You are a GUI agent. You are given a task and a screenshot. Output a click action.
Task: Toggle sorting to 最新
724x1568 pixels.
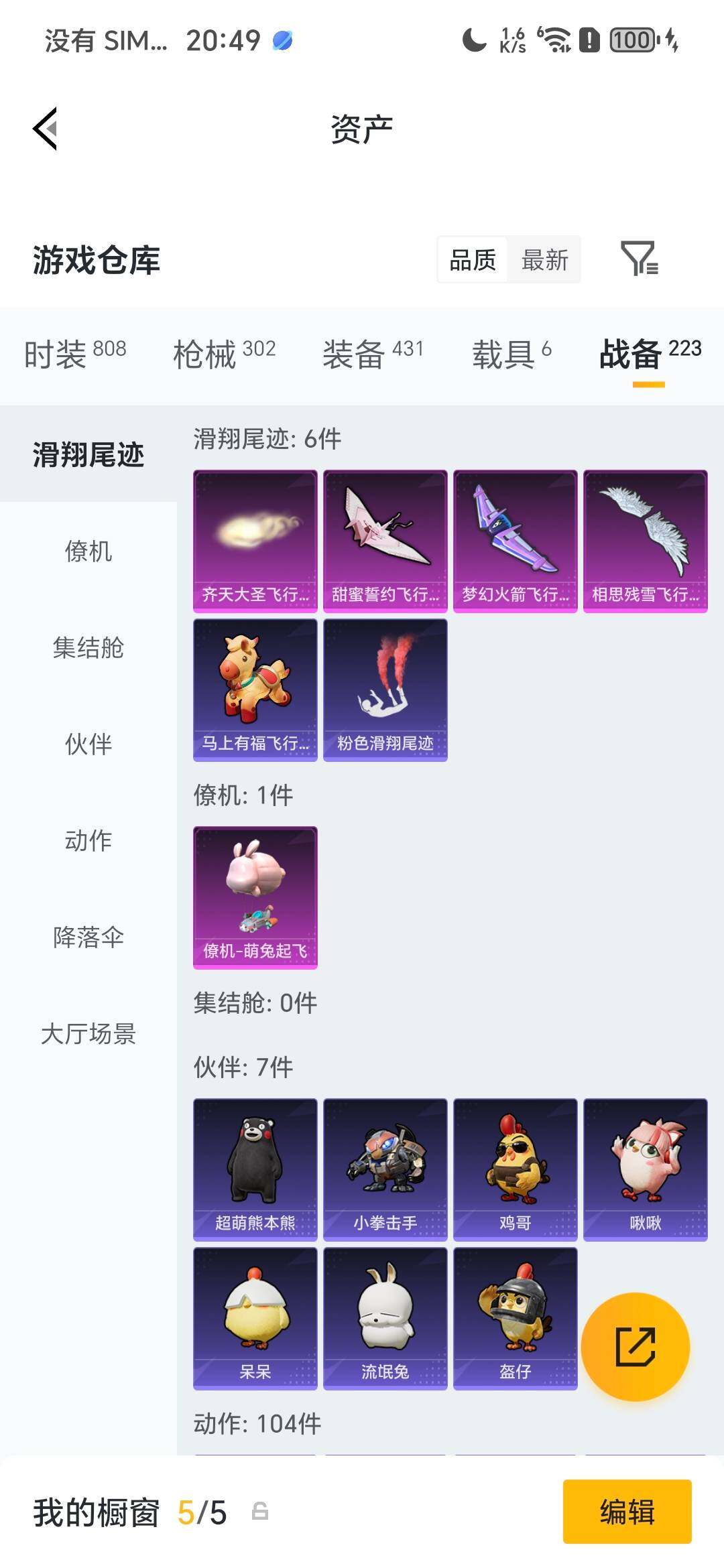545,261
